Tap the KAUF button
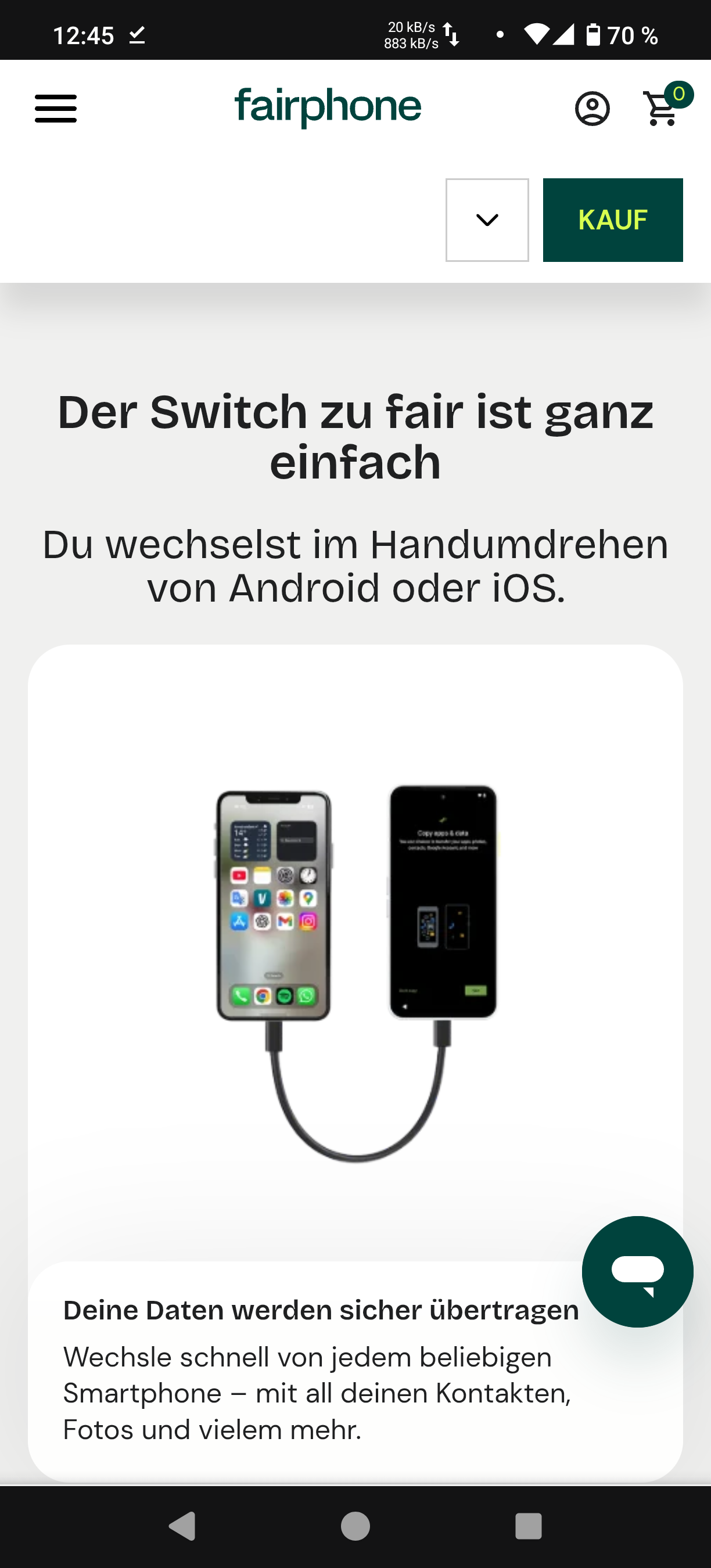This screenshot has width=711, height=1568. point(612,220)
